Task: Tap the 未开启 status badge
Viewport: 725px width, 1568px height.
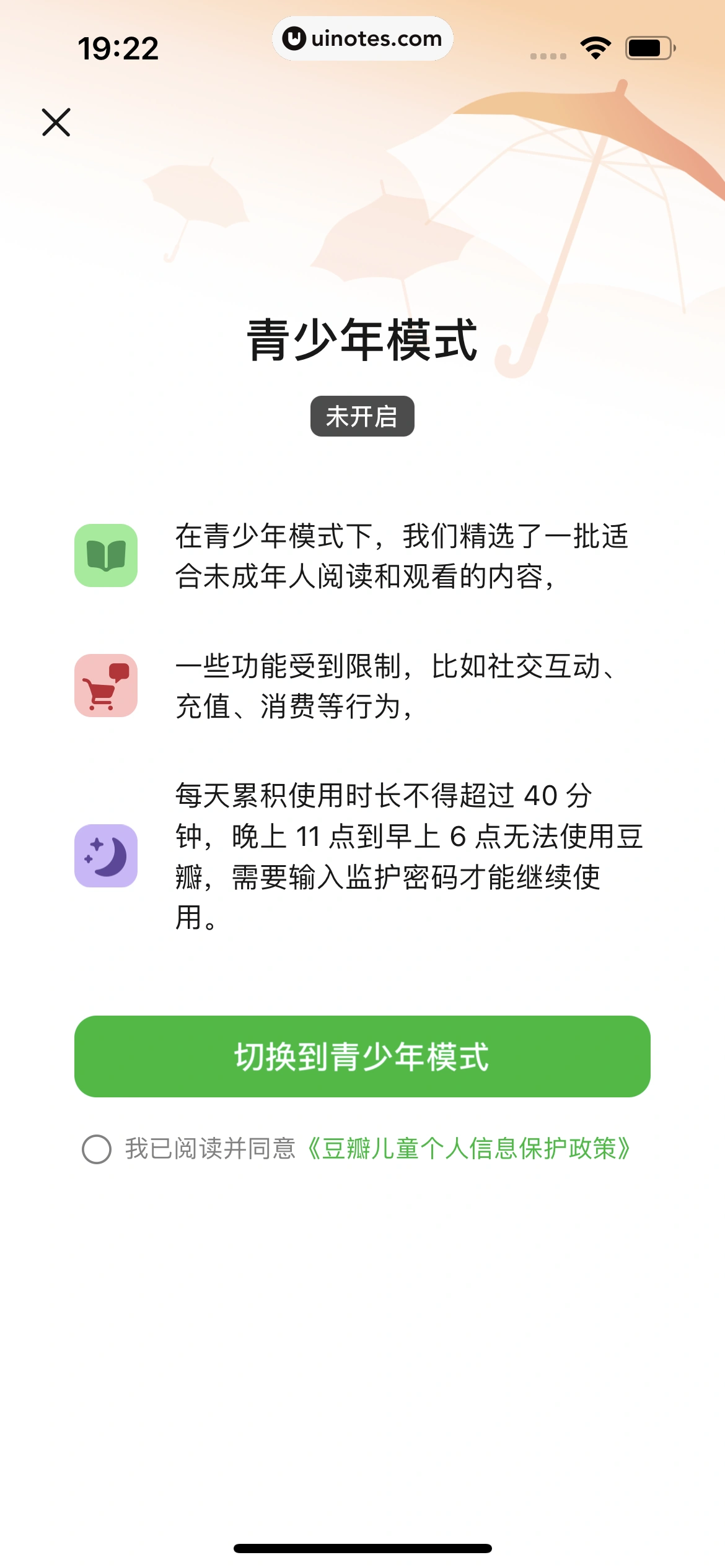Action: (362, 417)
